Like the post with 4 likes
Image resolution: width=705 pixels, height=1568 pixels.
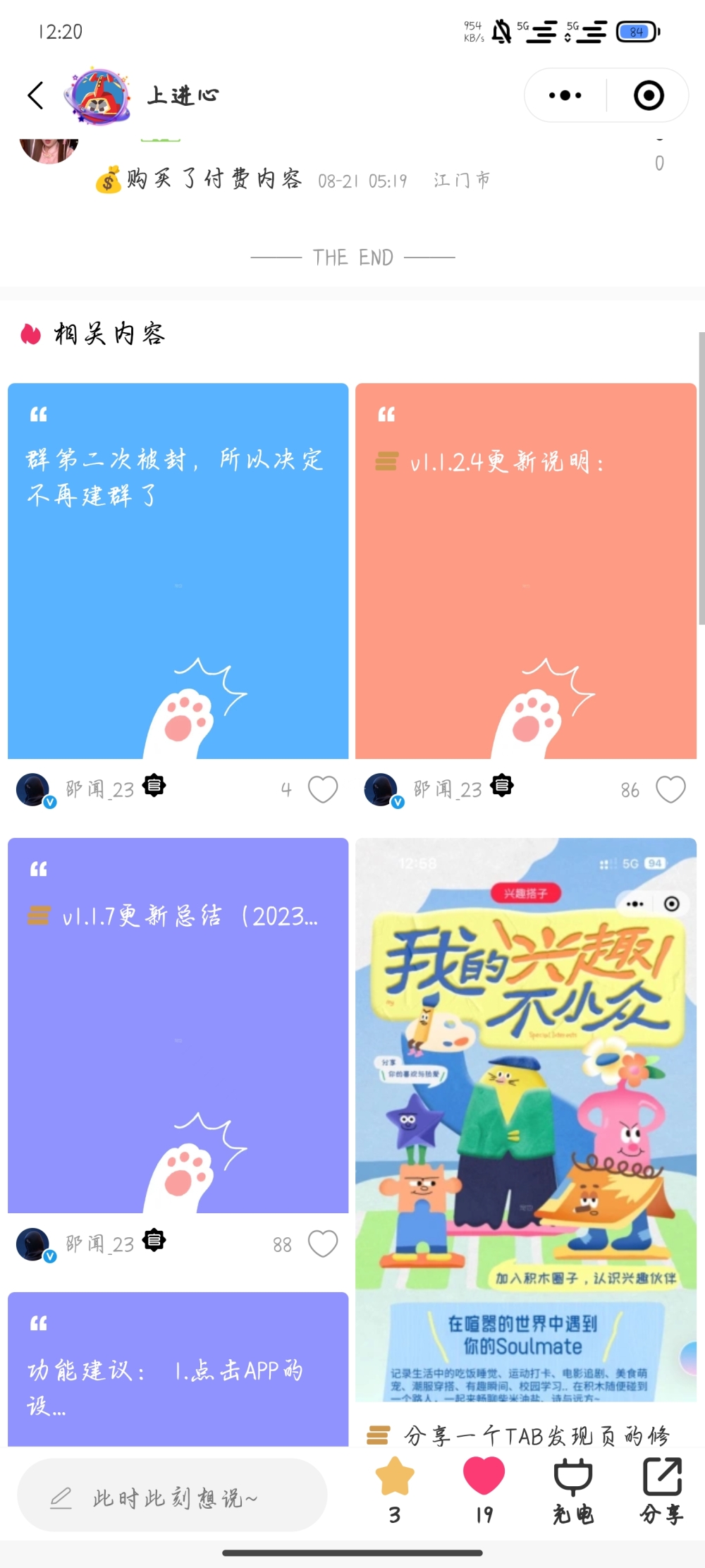(x=323, y=789)
